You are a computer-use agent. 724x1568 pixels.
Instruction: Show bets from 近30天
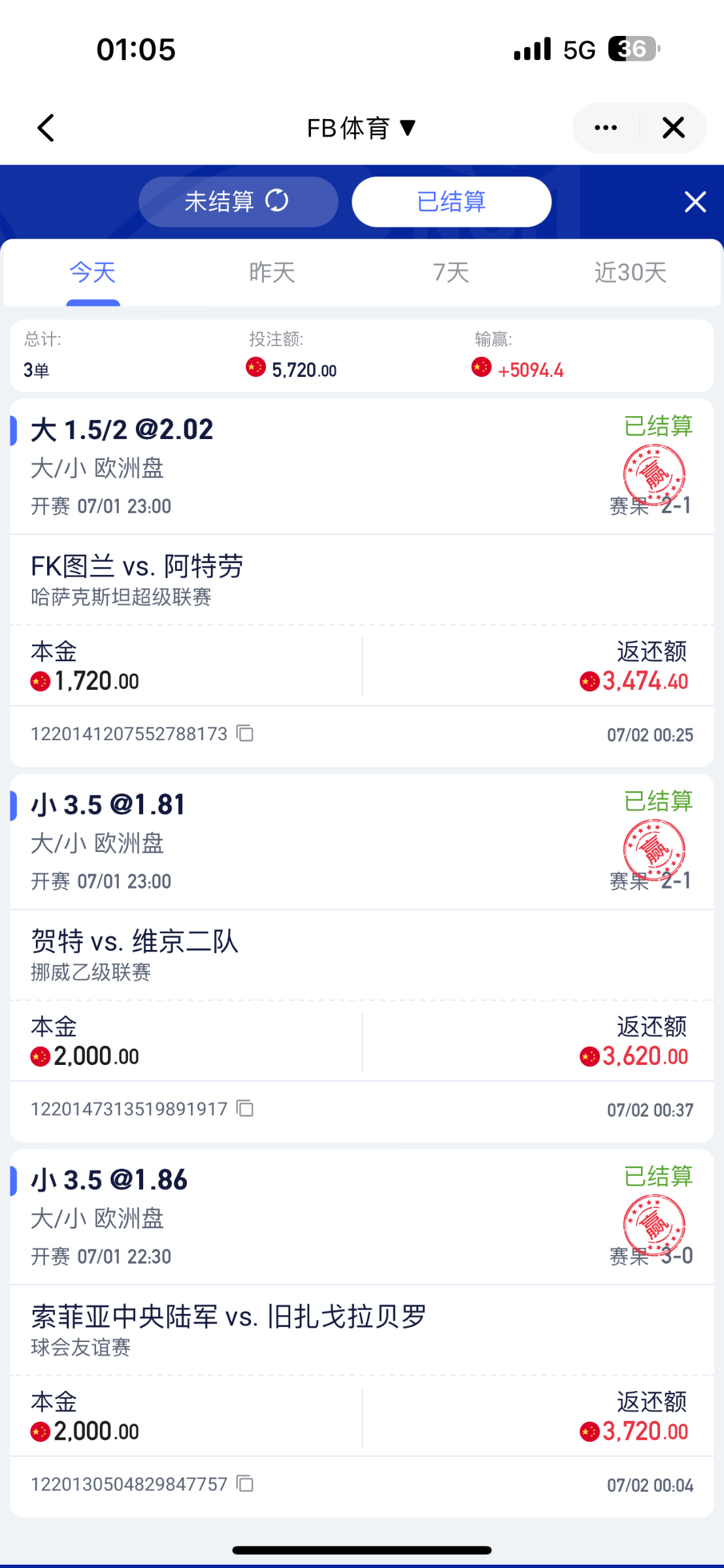[631, 272]
